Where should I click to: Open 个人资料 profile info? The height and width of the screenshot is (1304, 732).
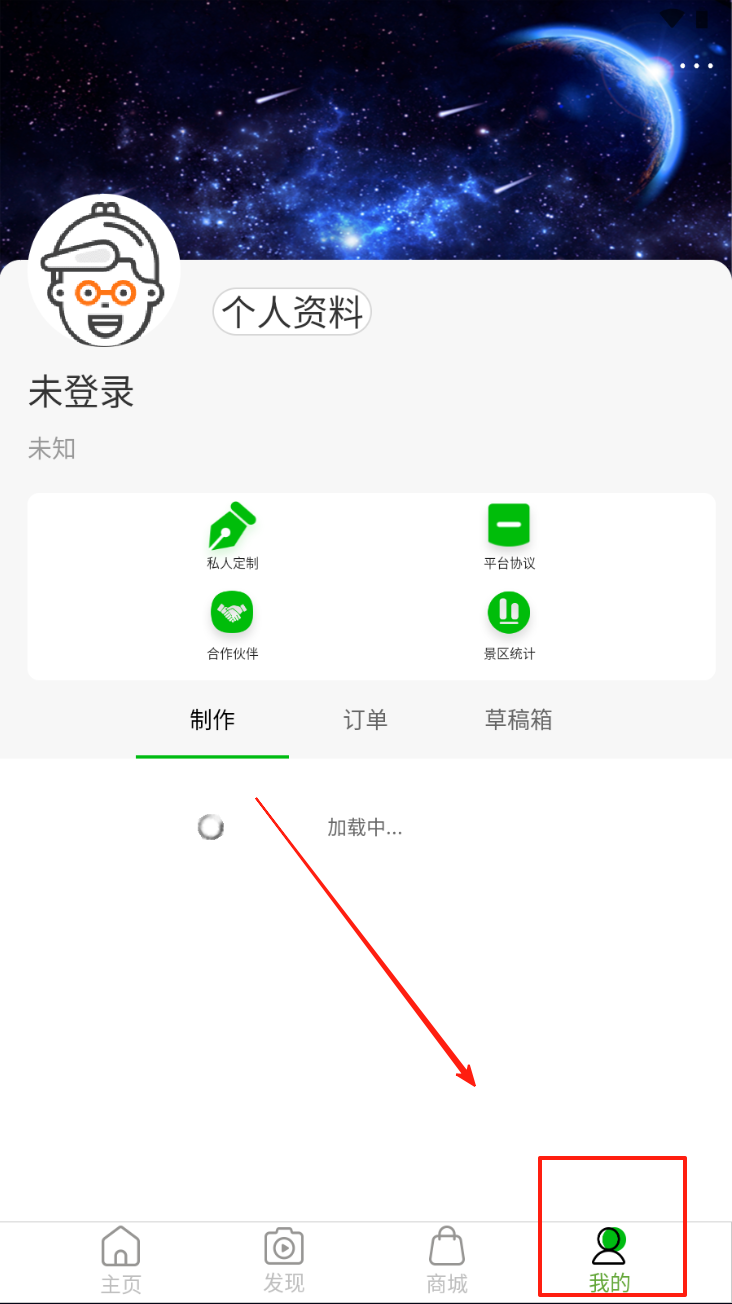(292, 313)
